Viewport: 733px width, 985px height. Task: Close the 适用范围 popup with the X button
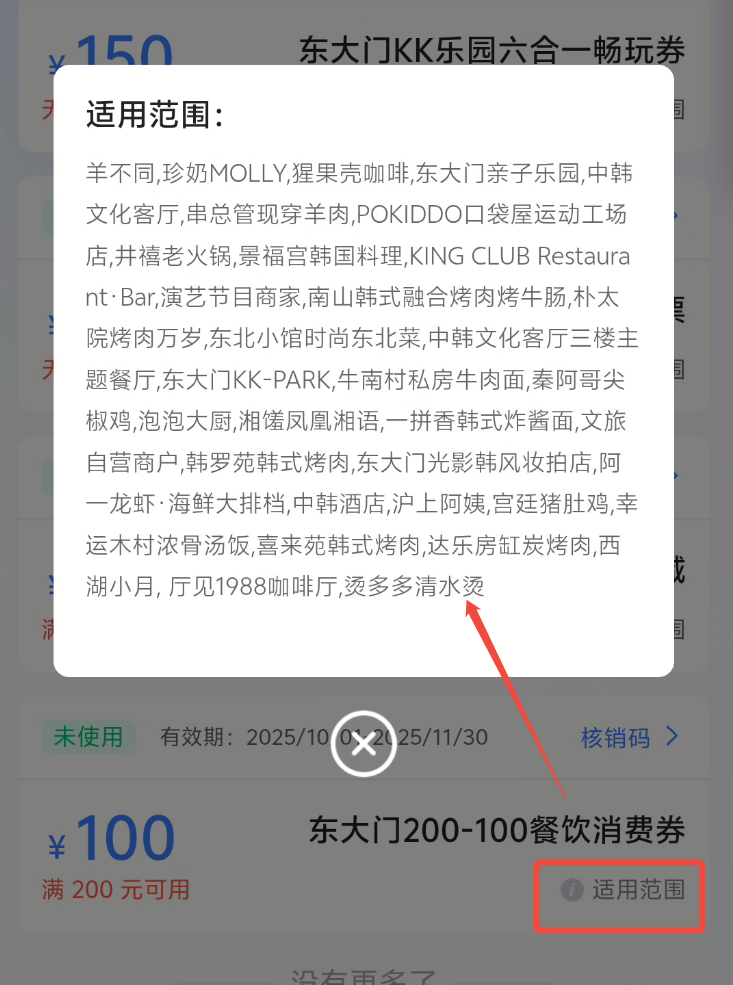364,744
